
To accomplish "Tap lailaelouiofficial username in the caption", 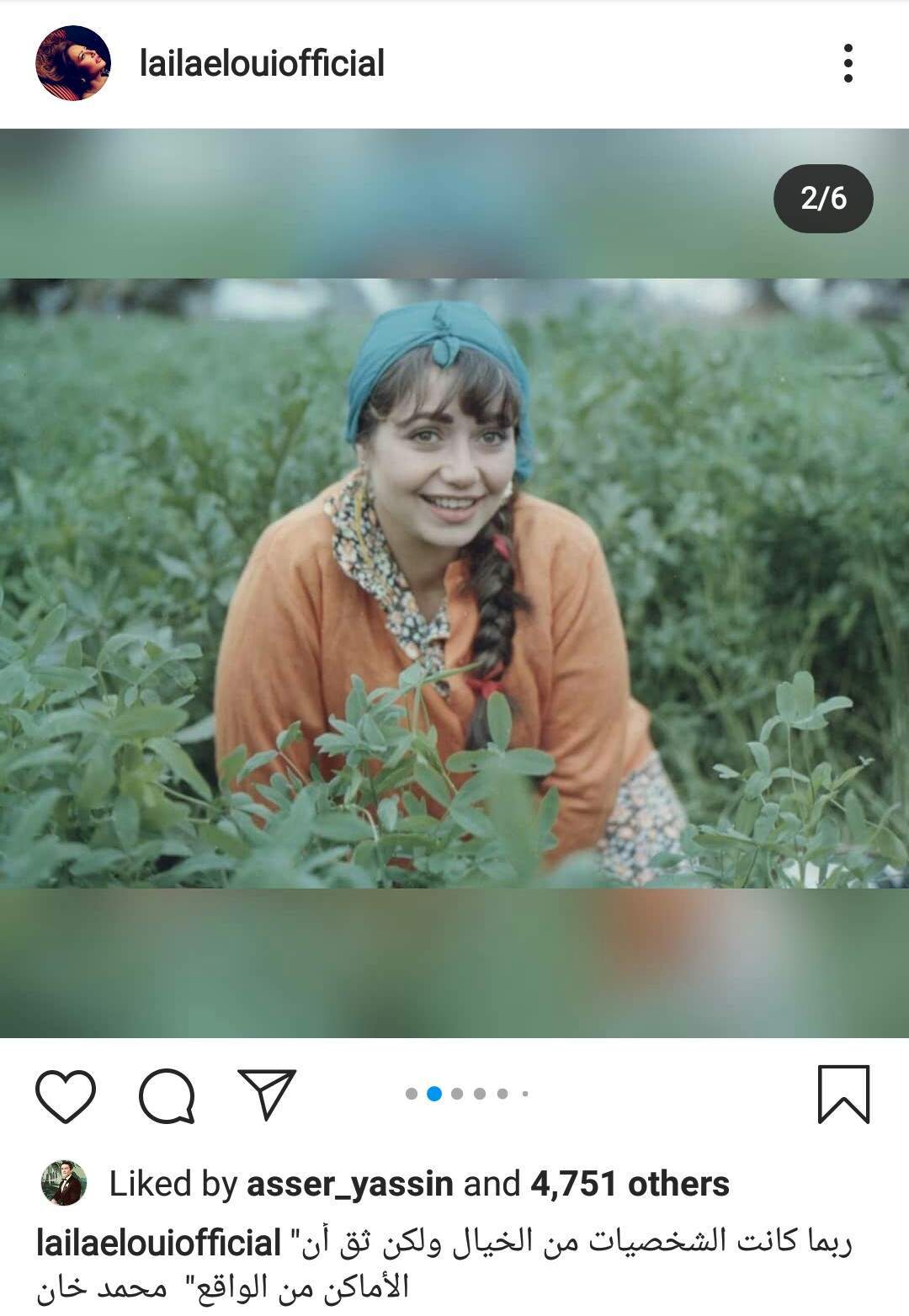I will pyautogui.click(x=158, y=1243).
